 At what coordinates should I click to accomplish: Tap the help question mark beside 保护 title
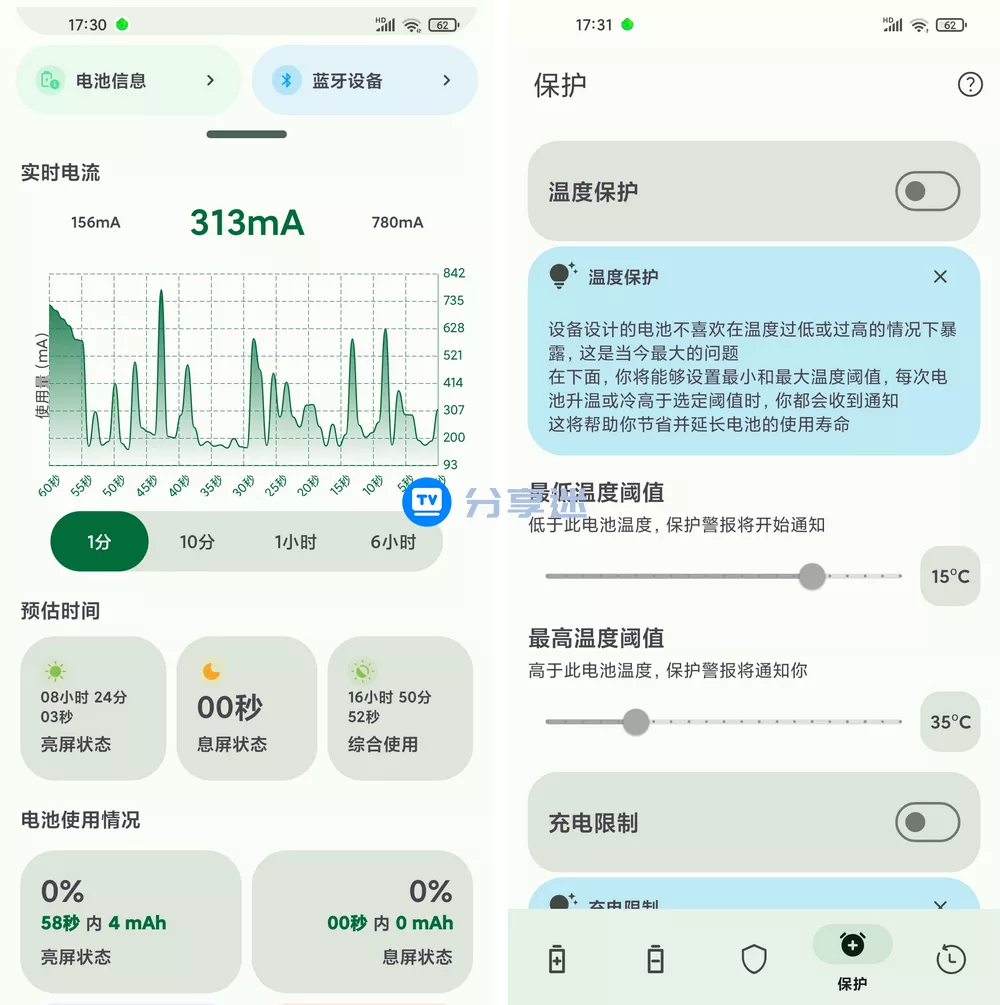(970, 85)
